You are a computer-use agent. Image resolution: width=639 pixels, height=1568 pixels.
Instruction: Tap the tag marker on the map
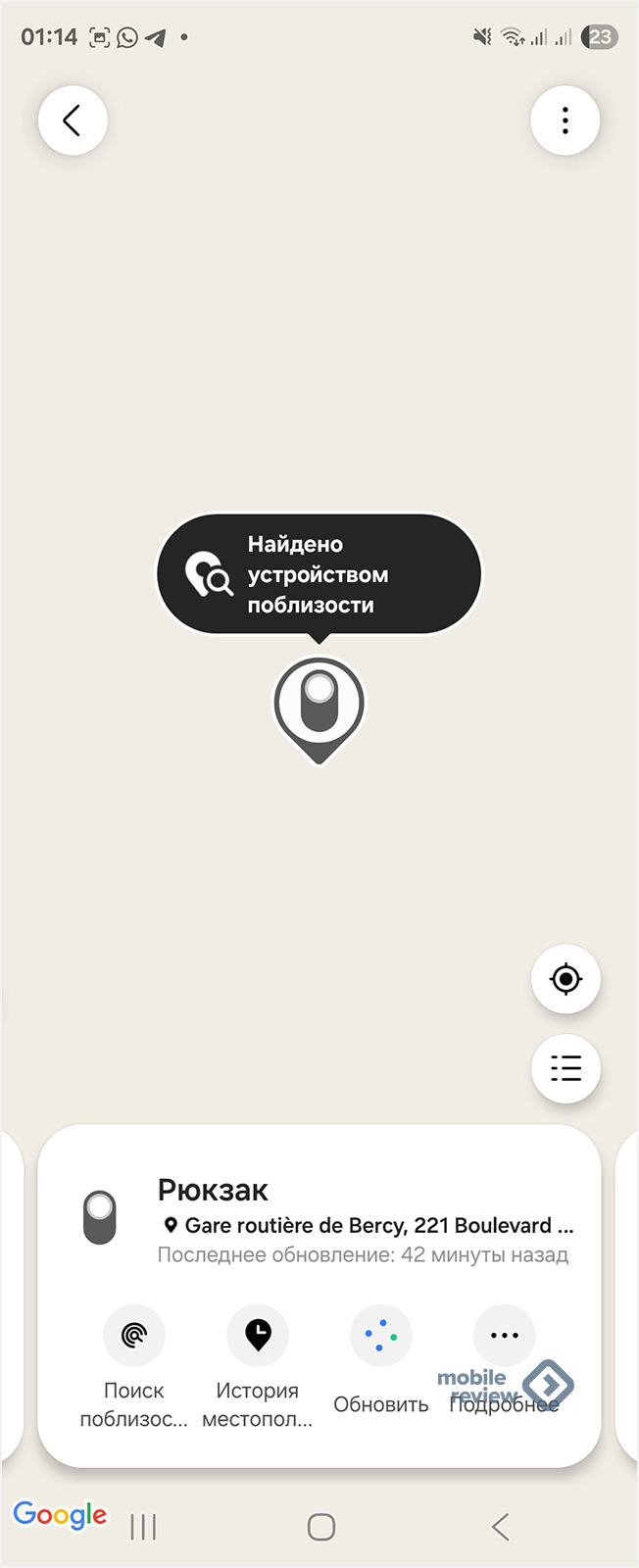click(x=319, y=706)
